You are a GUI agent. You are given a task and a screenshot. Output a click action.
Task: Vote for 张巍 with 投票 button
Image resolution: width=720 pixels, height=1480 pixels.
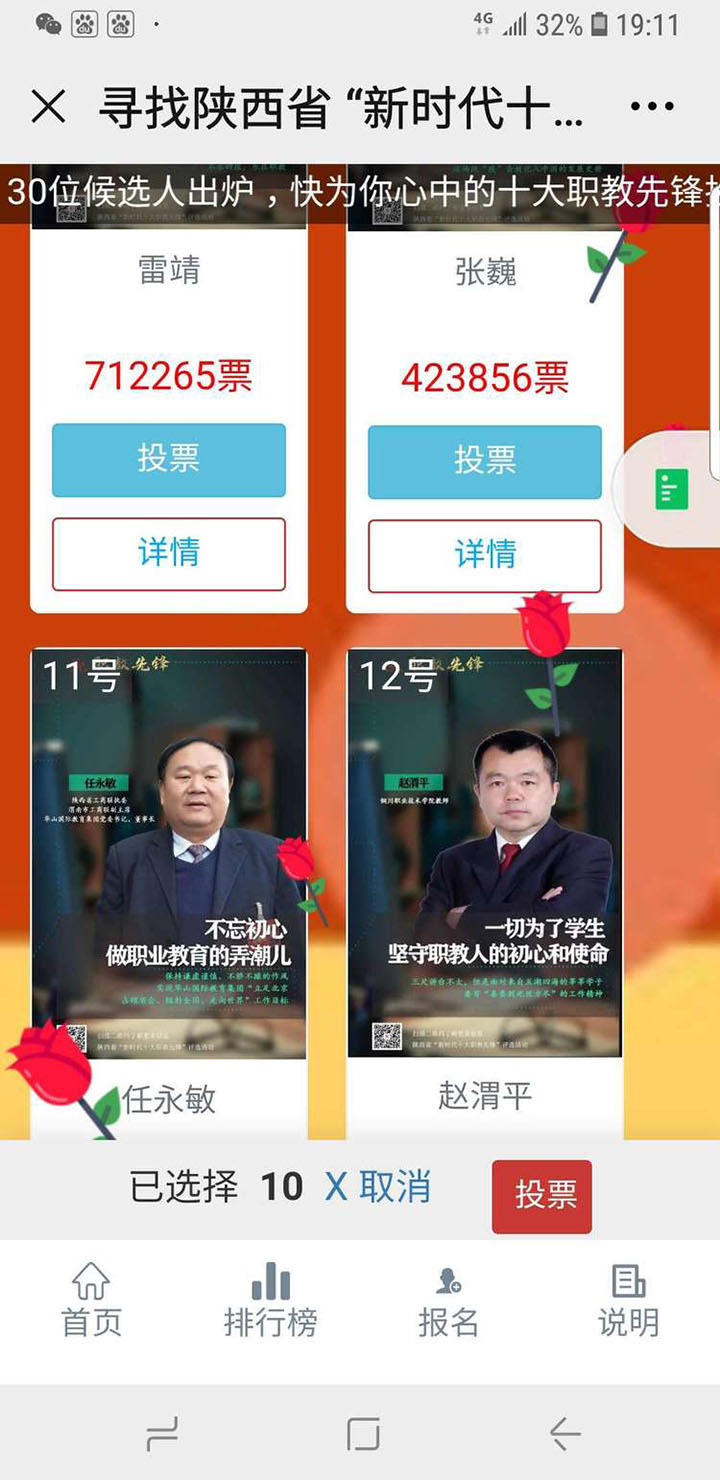coord(485,460)
